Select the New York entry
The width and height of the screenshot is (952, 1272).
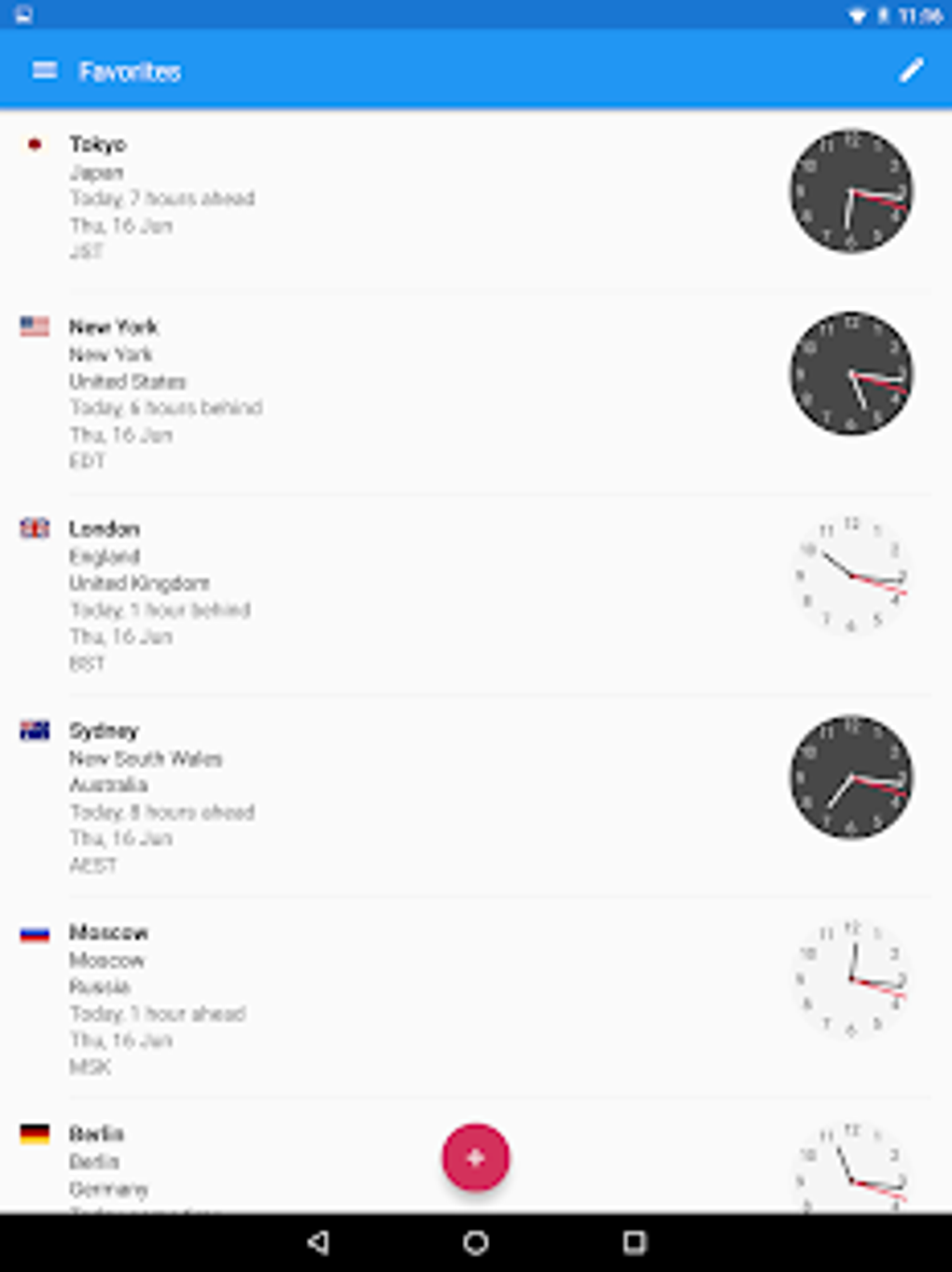[x=476, y=393]
